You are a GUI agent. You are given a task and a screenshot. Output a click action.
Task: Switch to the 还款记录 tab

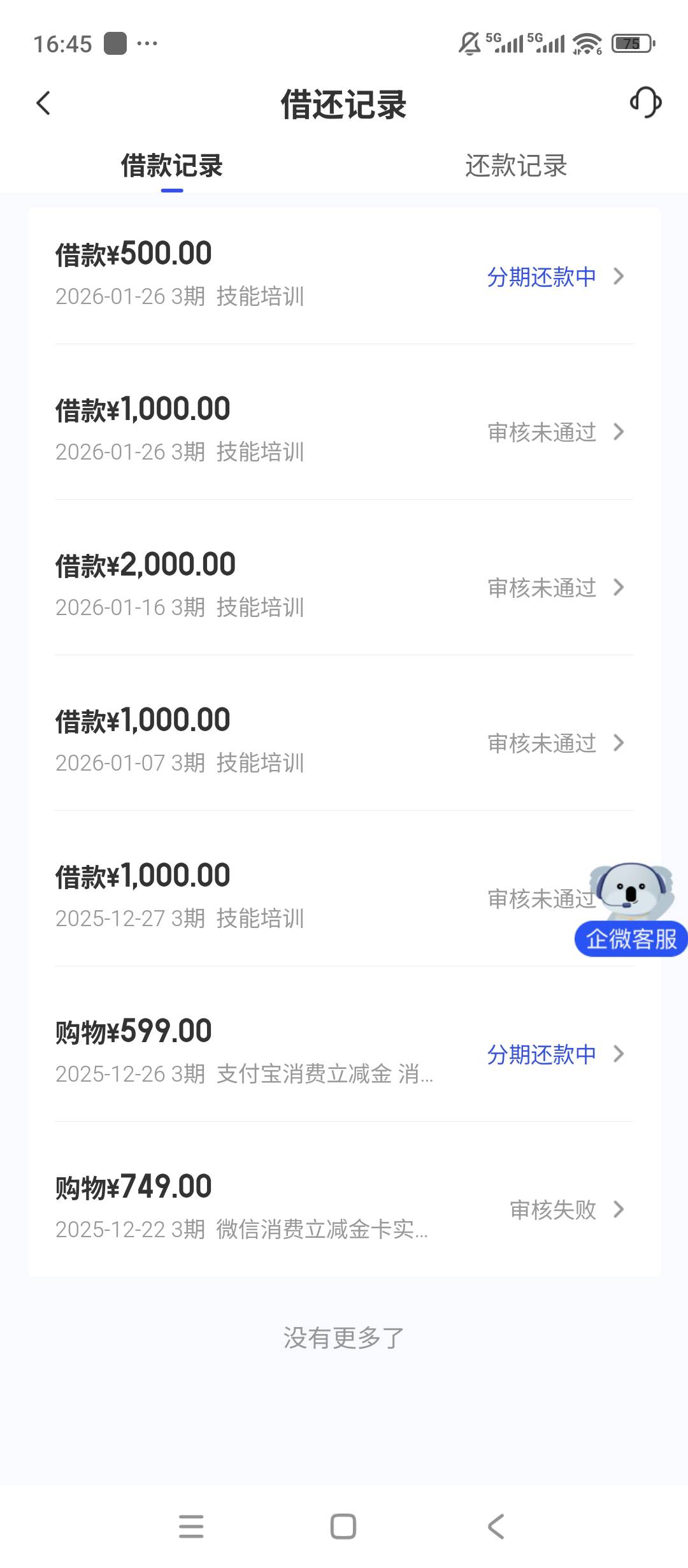(x=516, y=166)
